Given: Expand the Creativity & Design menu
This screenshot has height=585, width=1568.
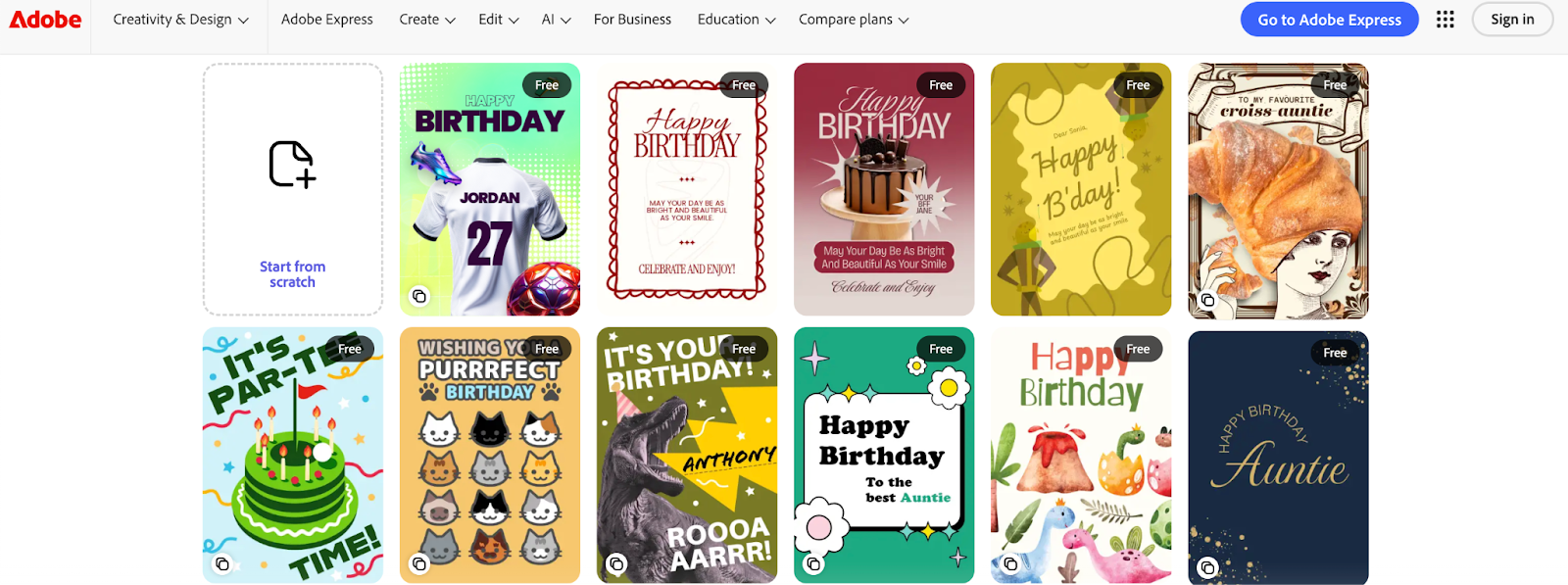Looking at the screenshot, I should (x=180, y=20).
